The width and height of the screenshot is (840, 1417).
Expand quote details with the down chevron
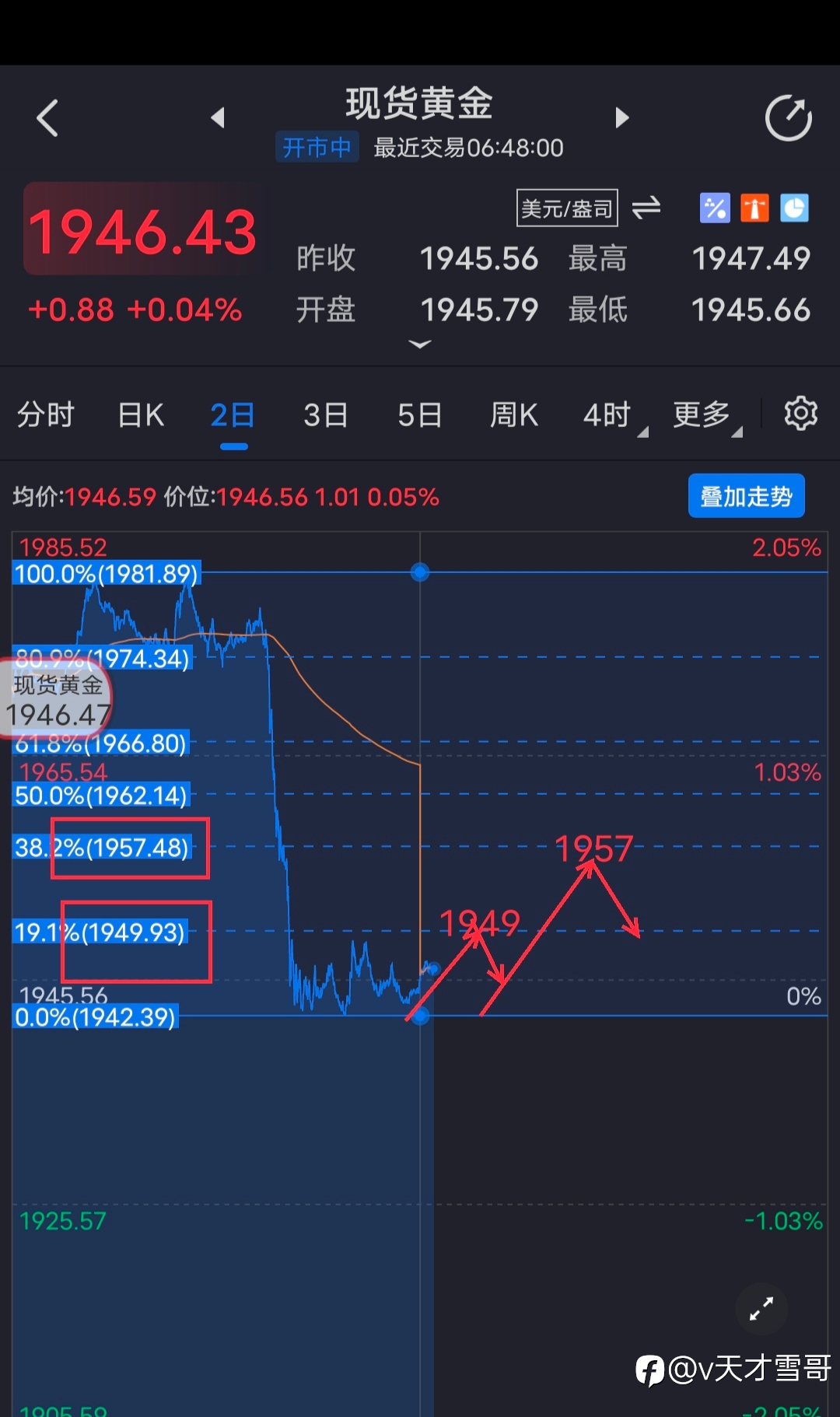point(420,344)
